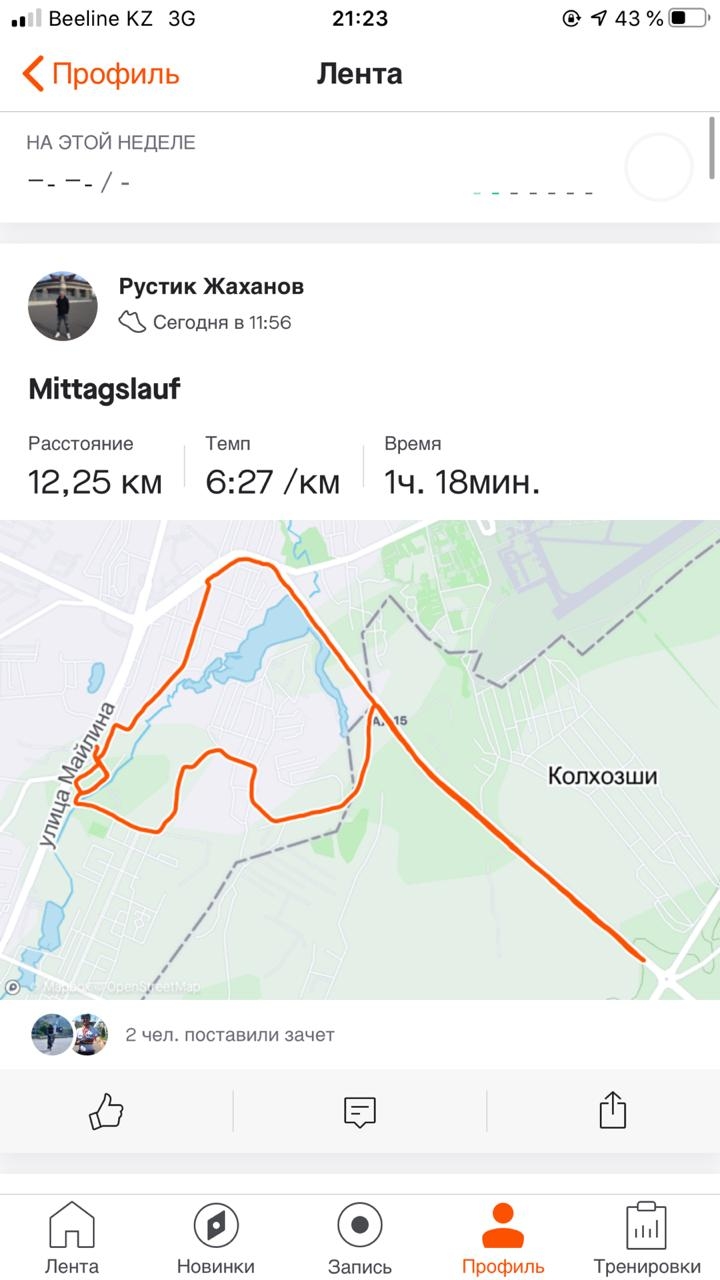720x1280 pixels.
Task: Give kudos to the Mittagslauf activity
Action: coord(106,1110)
